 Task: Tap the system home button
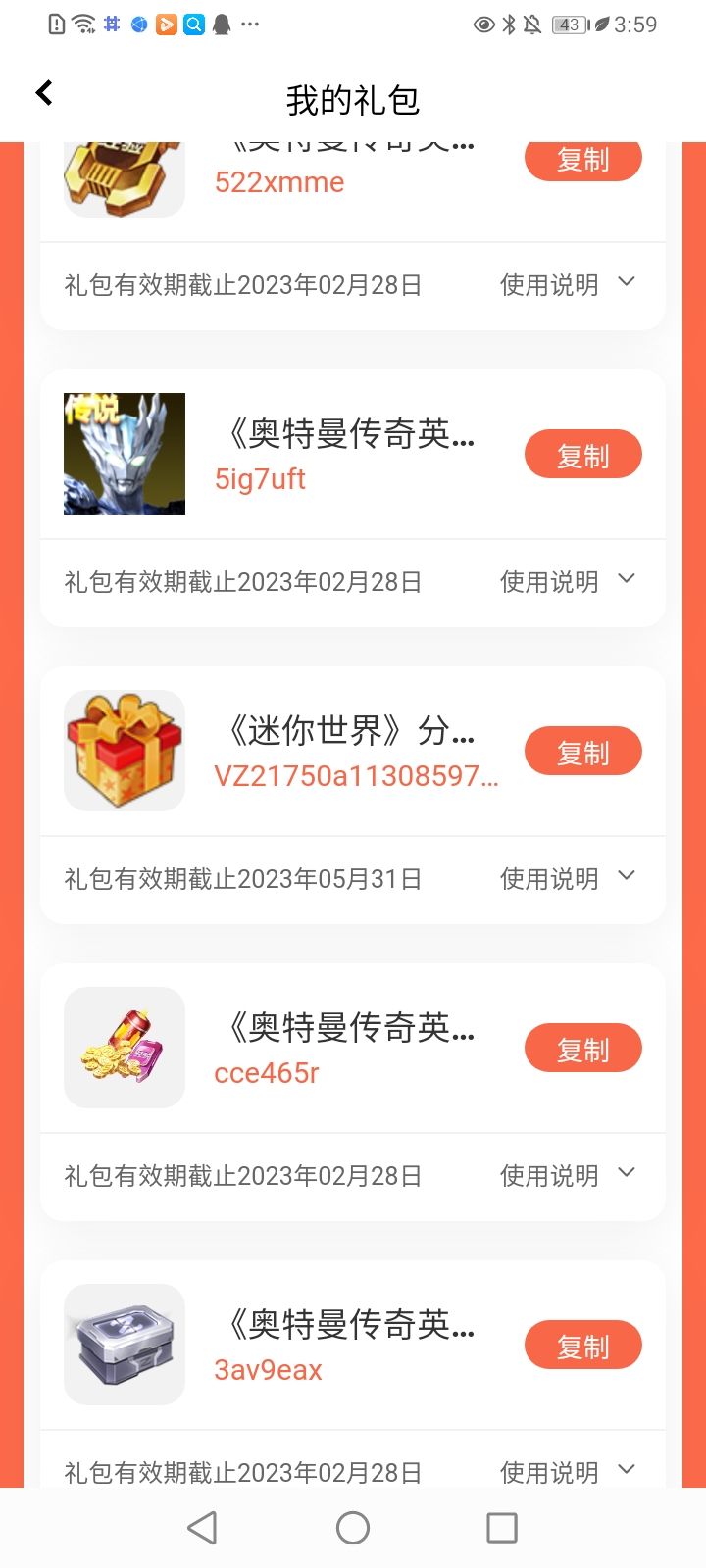[x=353, y=1527]
